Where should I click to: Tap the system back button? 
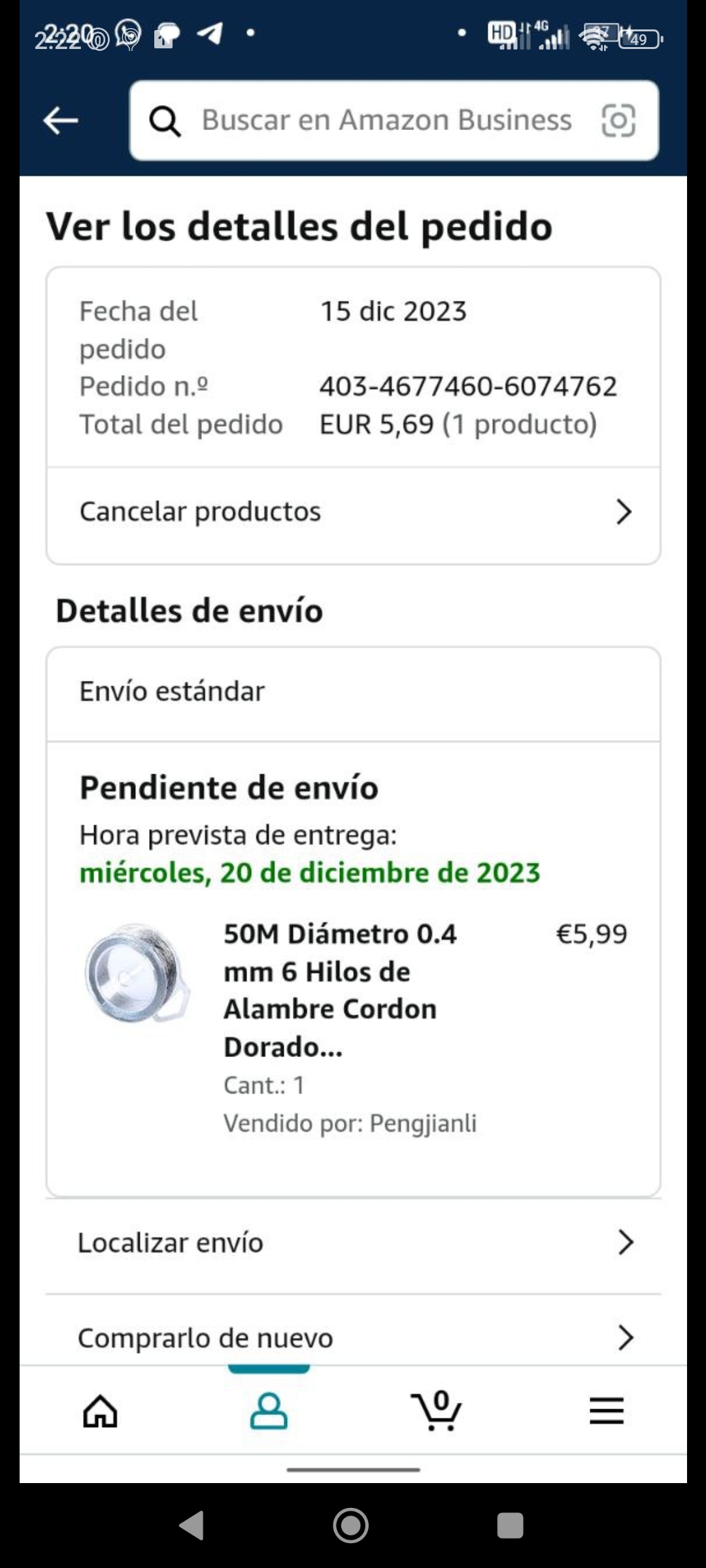tap(192, 1526)
